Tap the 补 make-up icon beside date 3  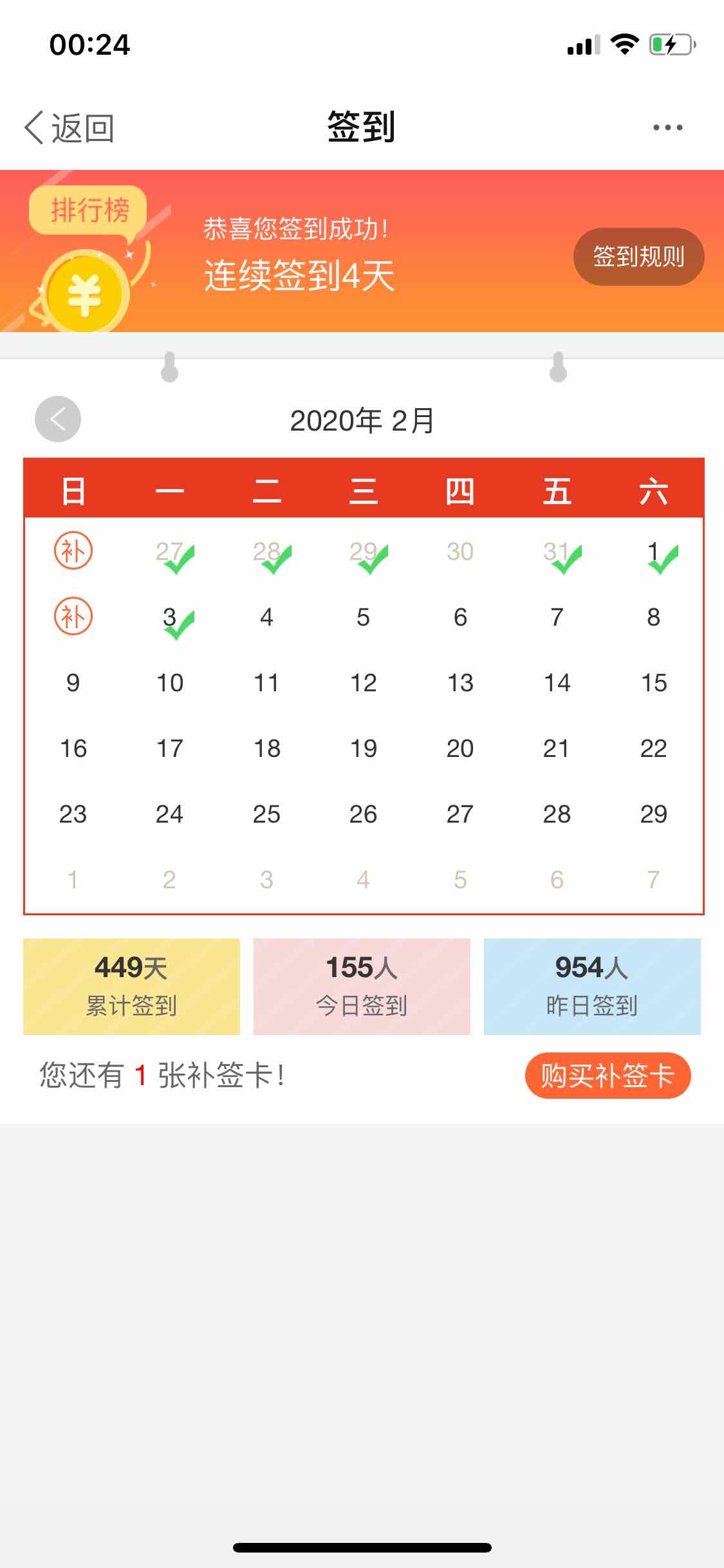[x=73, y=617]
